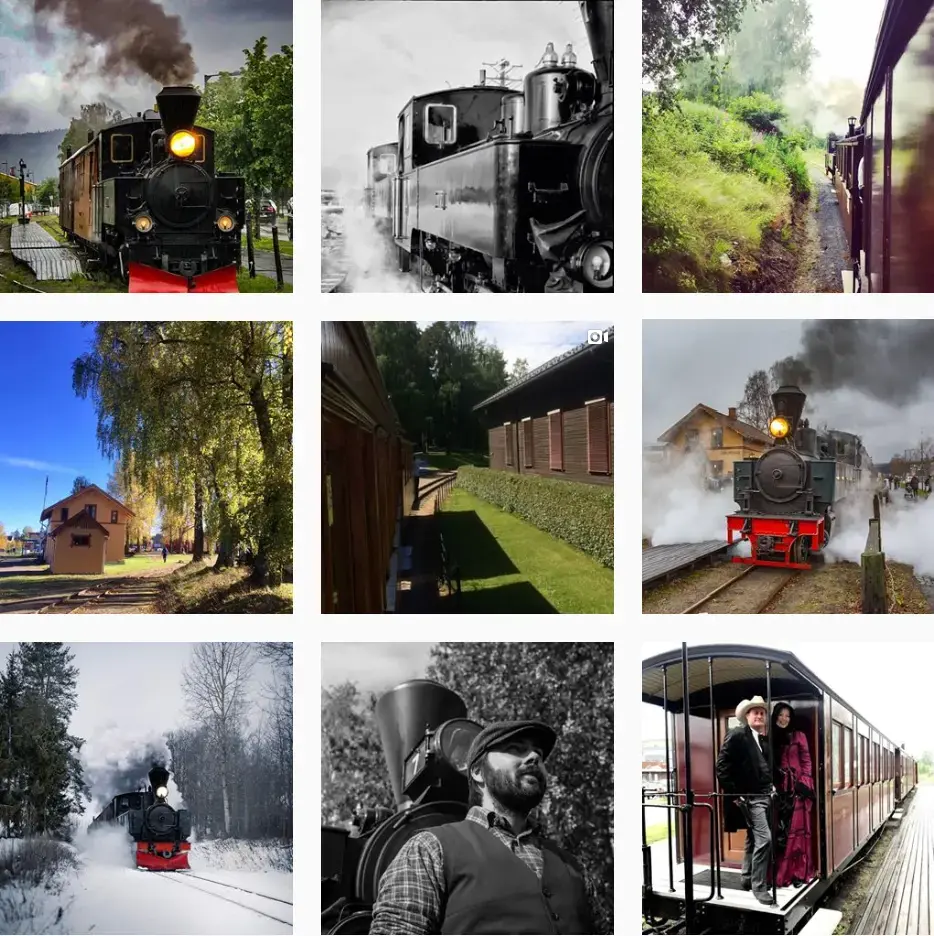Open the photo of carriages passing a green hillside
This screenshot has width=934, height=936.
pos(788,146)
